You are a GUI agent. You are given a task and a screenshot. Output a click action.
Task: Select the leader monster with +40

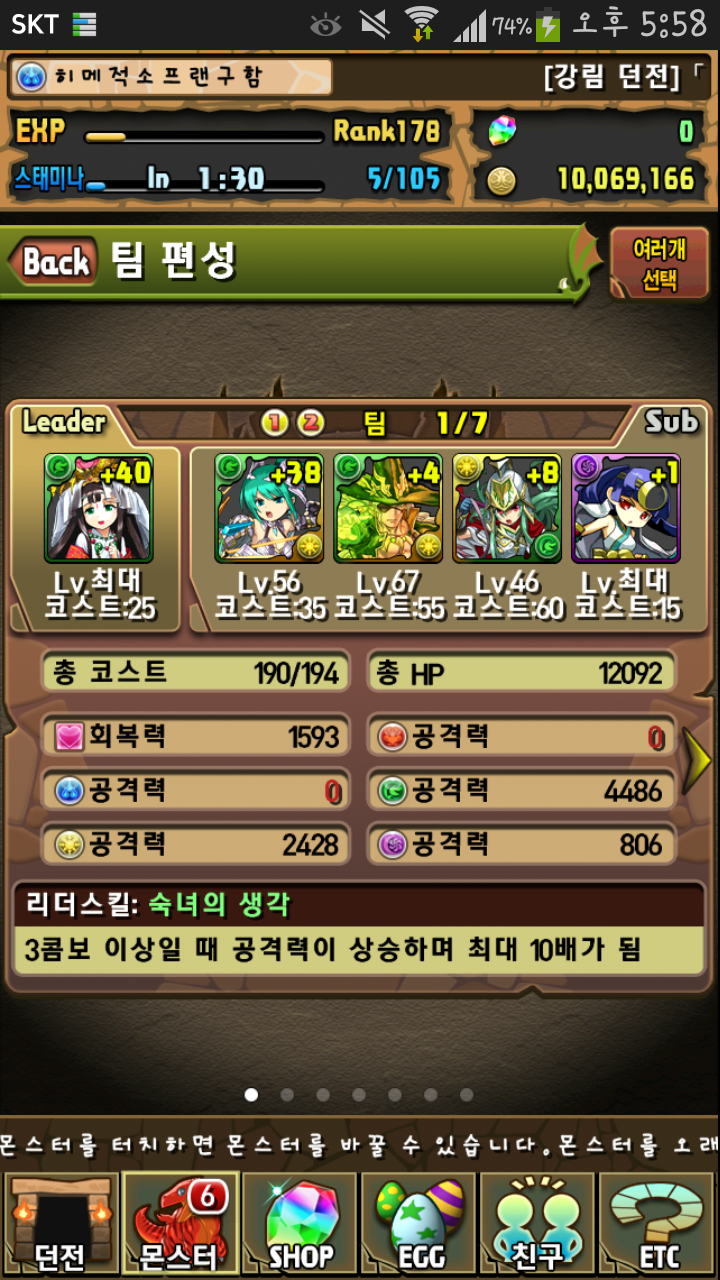click(98, 507)
